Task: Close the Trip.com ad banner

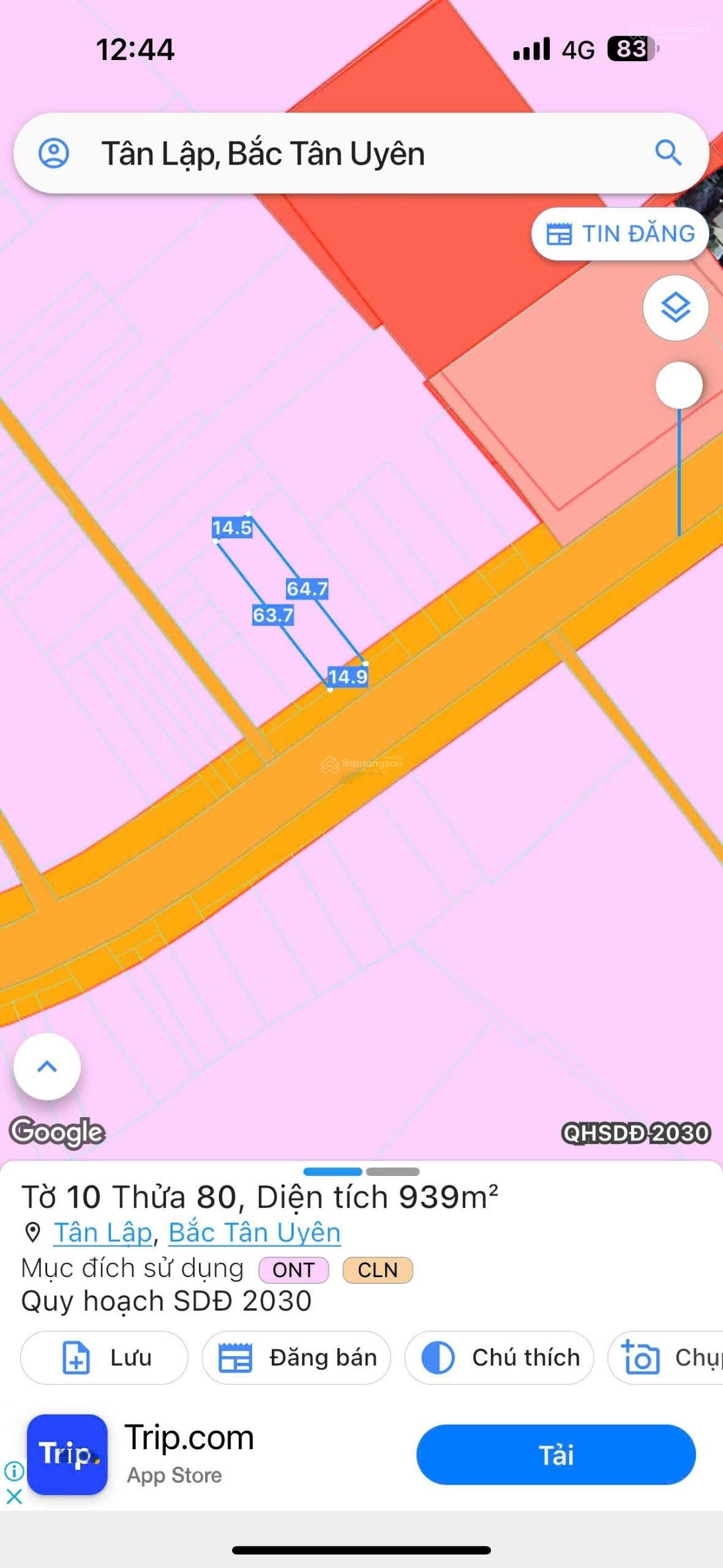Action: click(14, 1497)
